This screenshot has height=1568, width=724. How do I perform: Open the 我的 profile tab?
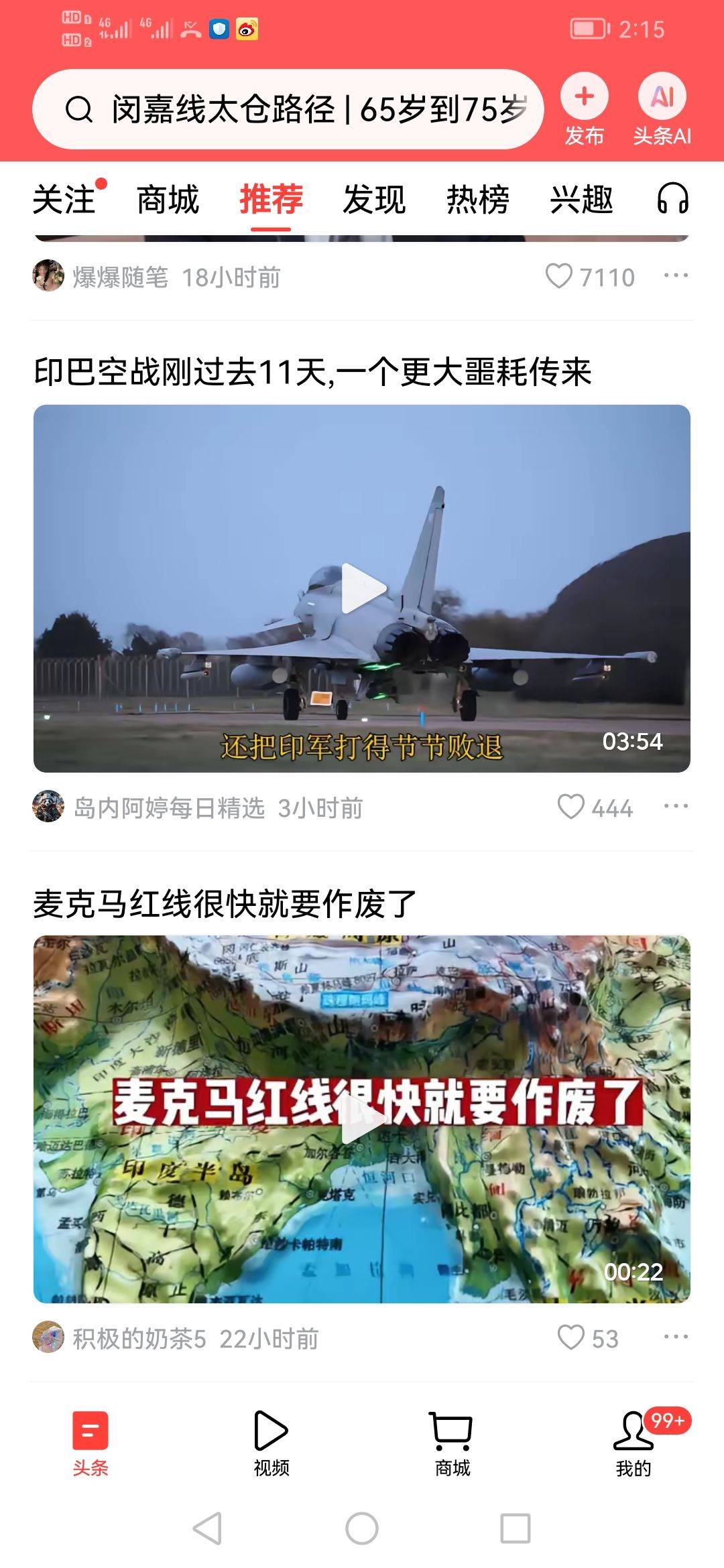[x=633, y=1443]
